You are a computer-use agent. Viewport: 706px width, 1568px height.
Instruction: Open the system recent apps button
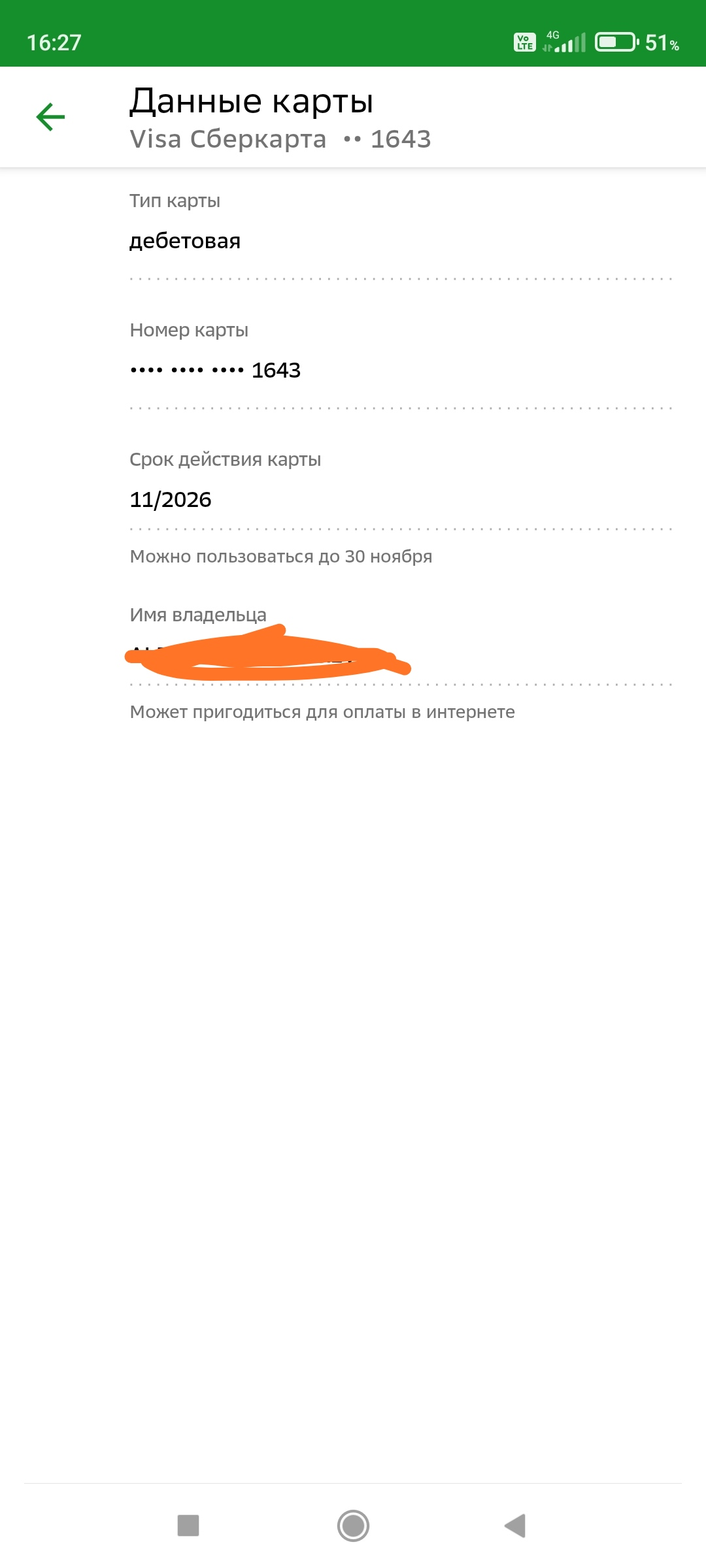[188, 1526]
